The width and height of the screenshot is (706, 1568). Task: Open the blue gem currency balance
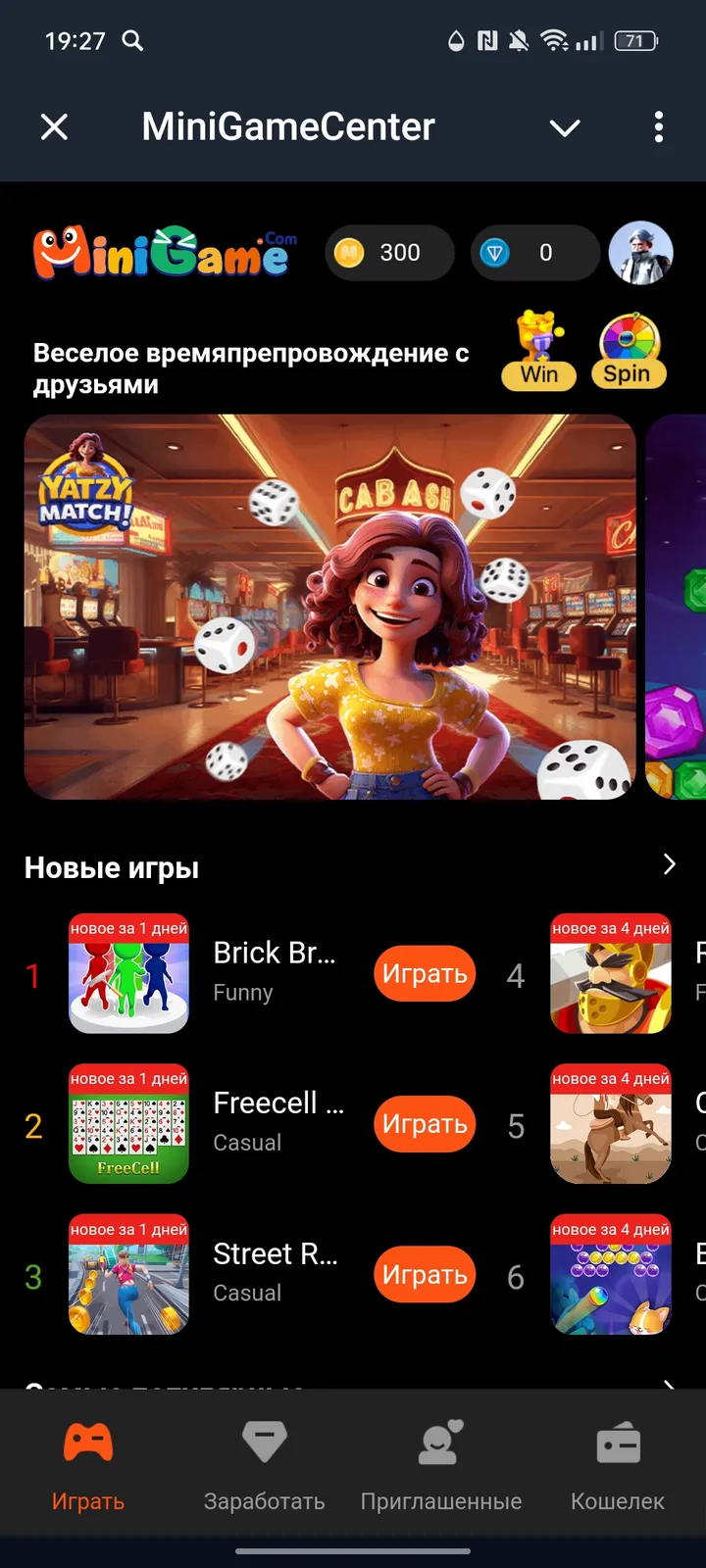[x=535, y=253]
